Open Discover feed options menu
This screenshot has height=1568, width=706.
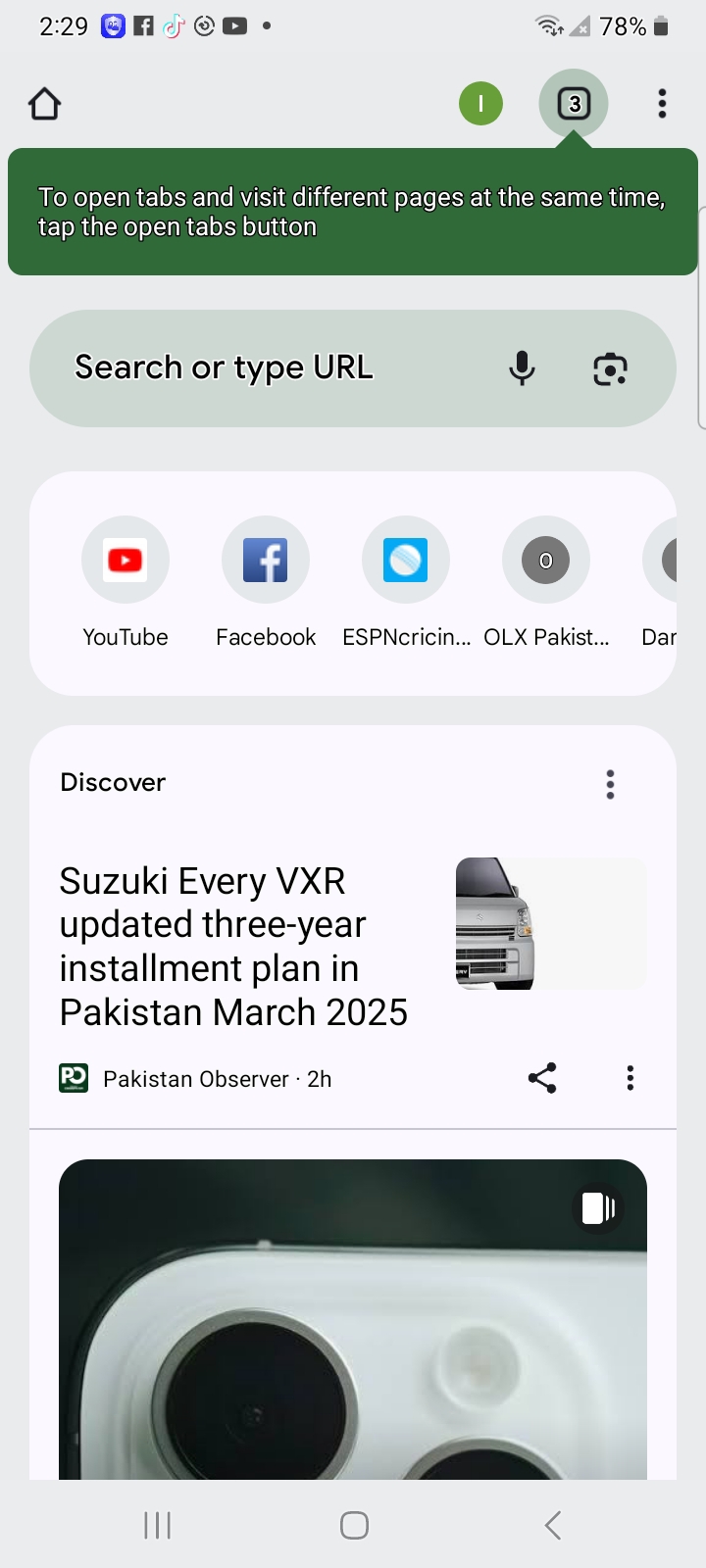point(610,784)
